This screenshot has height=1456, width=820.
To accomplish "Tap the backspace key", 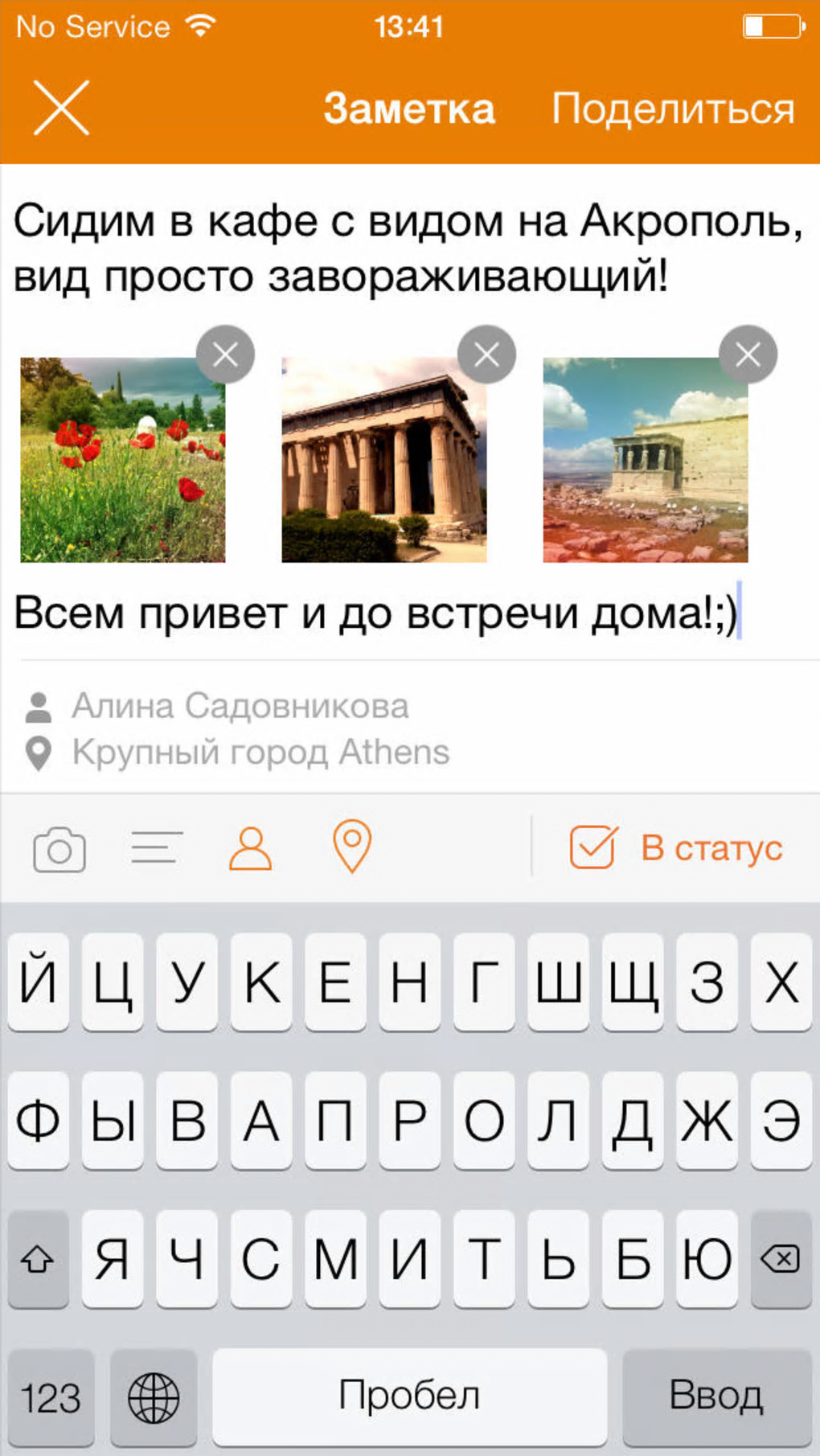I will coord(780,1258).
